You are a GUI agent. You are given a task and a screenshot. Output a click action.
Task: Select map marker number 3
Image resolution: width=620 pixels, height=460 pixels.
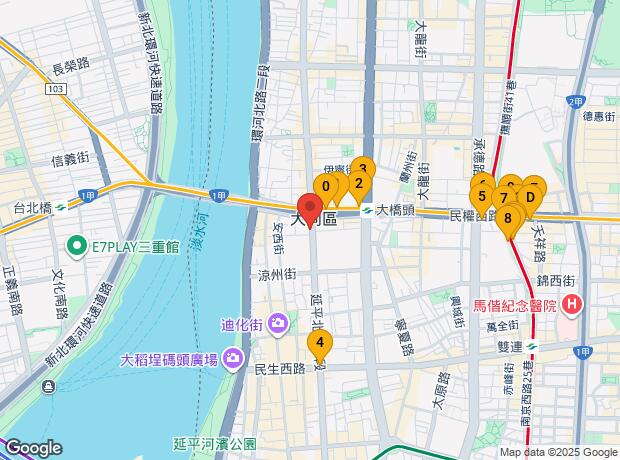pyautogui.click(x=364, y=168)
